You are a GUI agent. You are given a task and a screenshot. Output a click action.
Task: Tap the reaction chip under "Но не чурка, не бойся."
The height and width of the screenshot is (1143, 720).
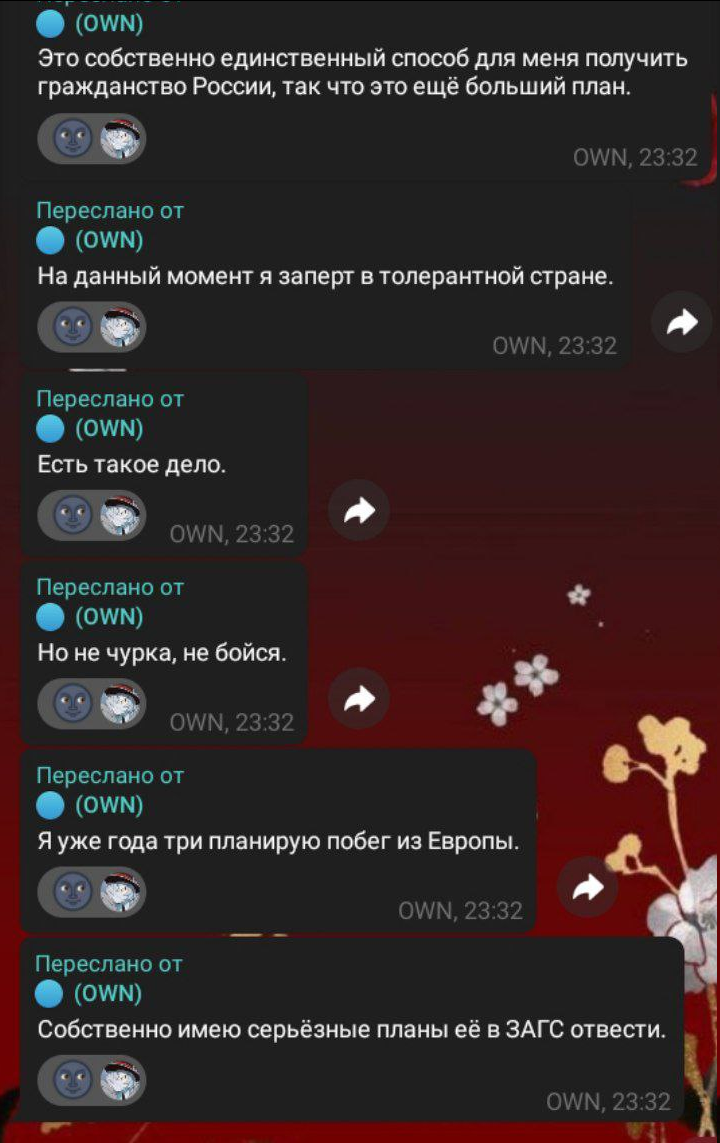(x=92, y=703)
